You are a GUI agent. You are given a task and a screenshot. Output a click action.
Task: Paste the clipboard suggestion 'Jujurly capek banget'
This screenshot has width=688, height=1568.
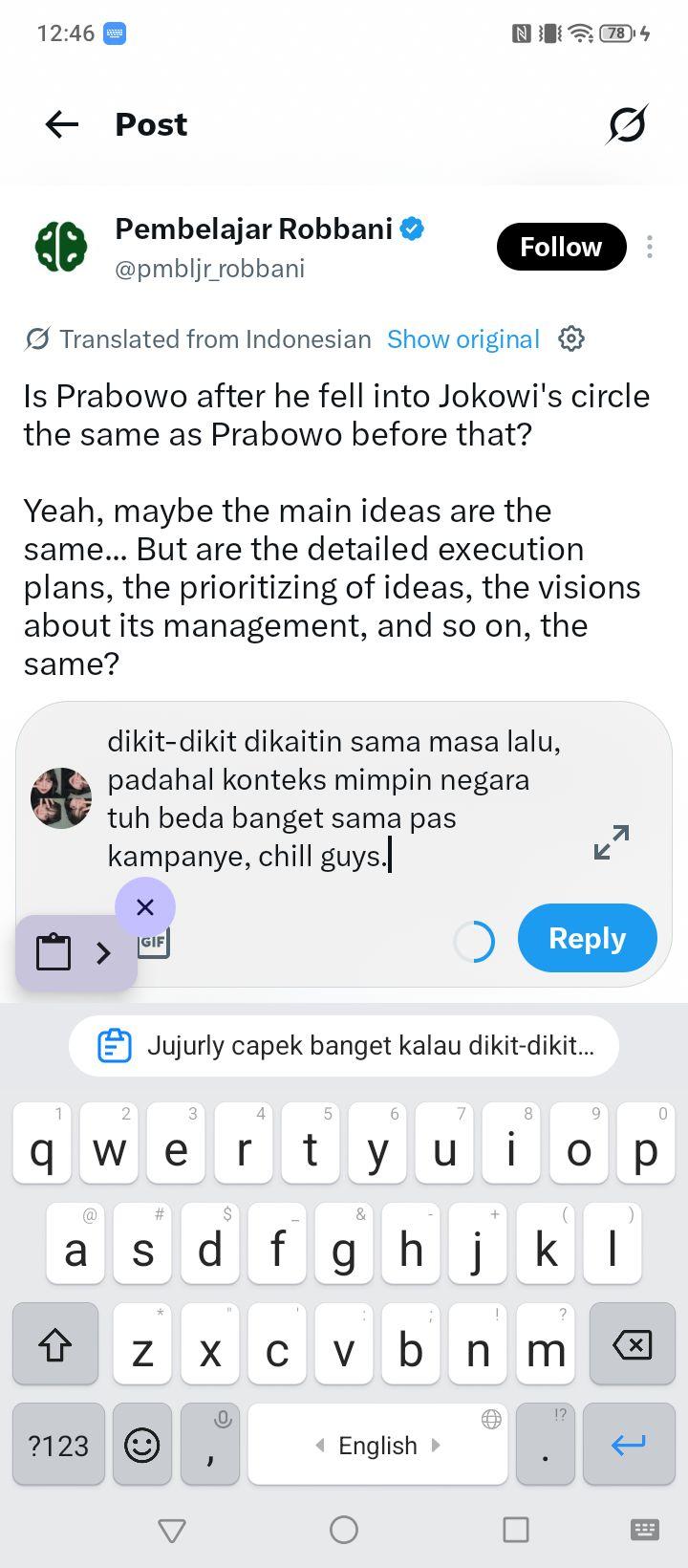(344, 1045)
